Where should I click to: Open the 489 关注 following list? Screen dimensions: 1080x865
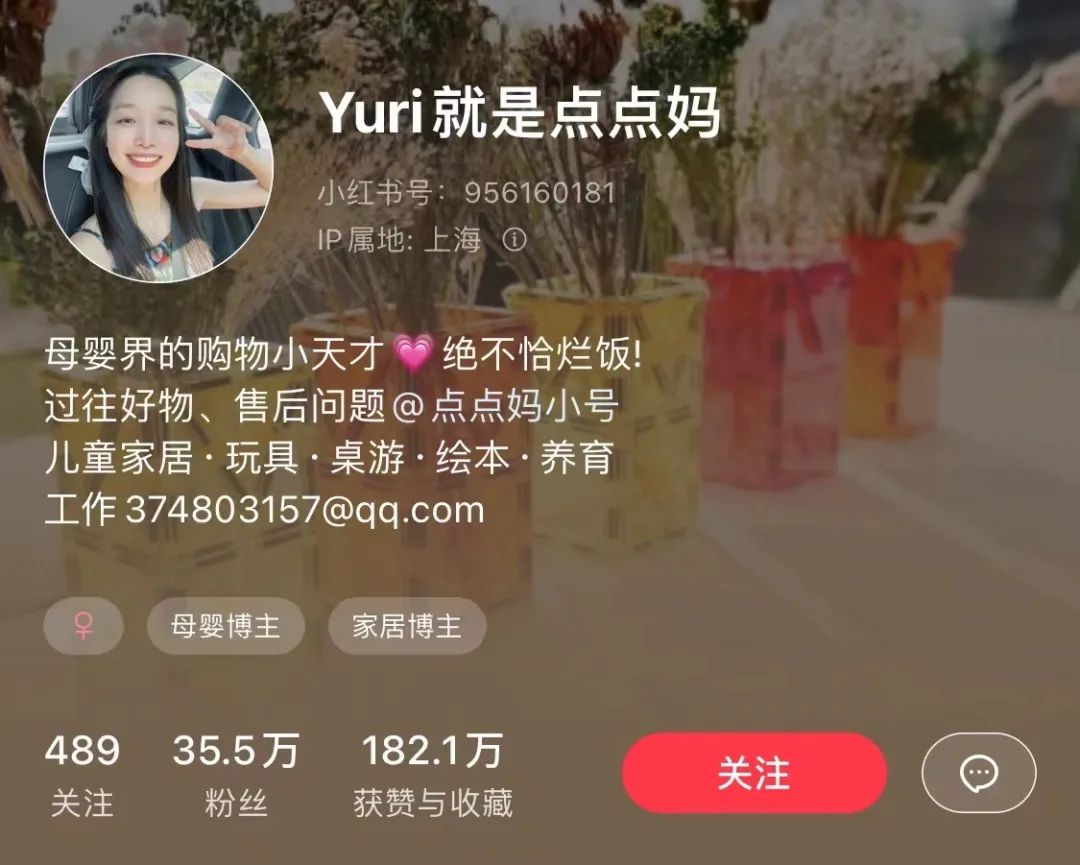pyautogui.click(x=82, y=774)
